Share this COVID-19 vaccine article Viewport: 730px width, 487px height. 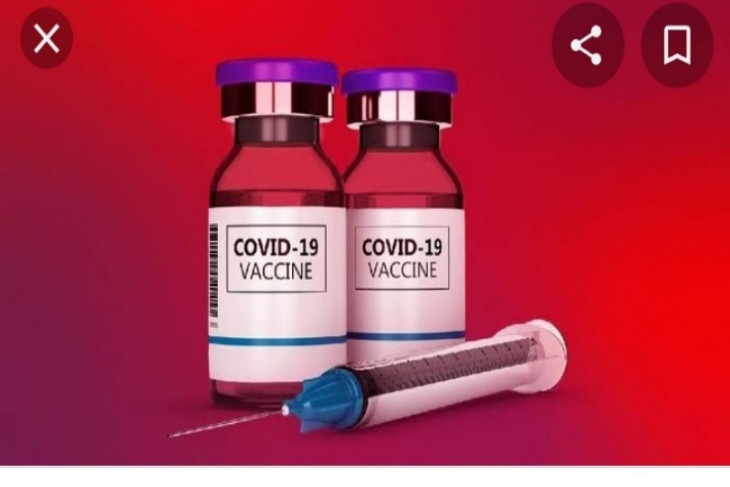(x=587, y=45)
